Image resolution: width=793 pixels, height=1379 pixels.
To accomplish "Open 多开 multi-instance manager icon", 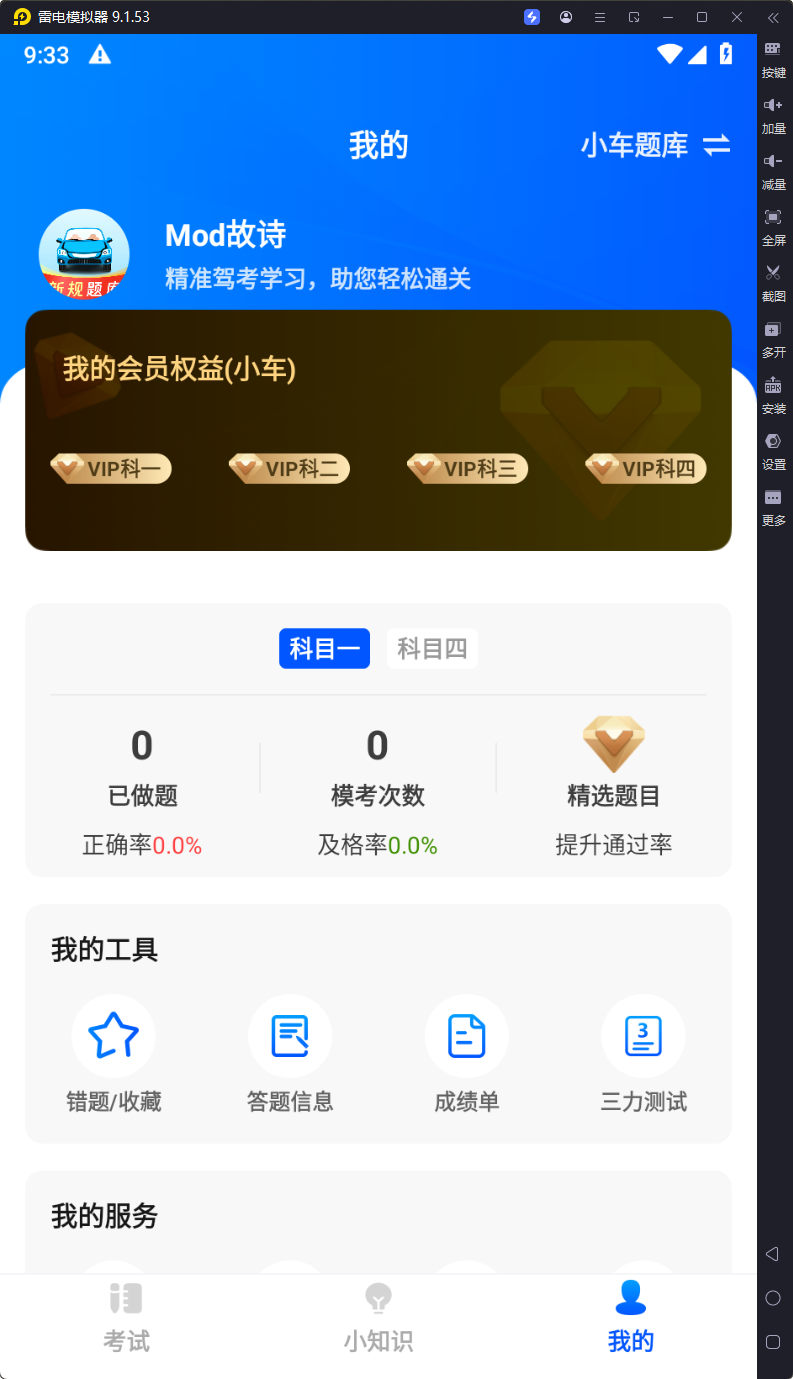I will [772, 339].
